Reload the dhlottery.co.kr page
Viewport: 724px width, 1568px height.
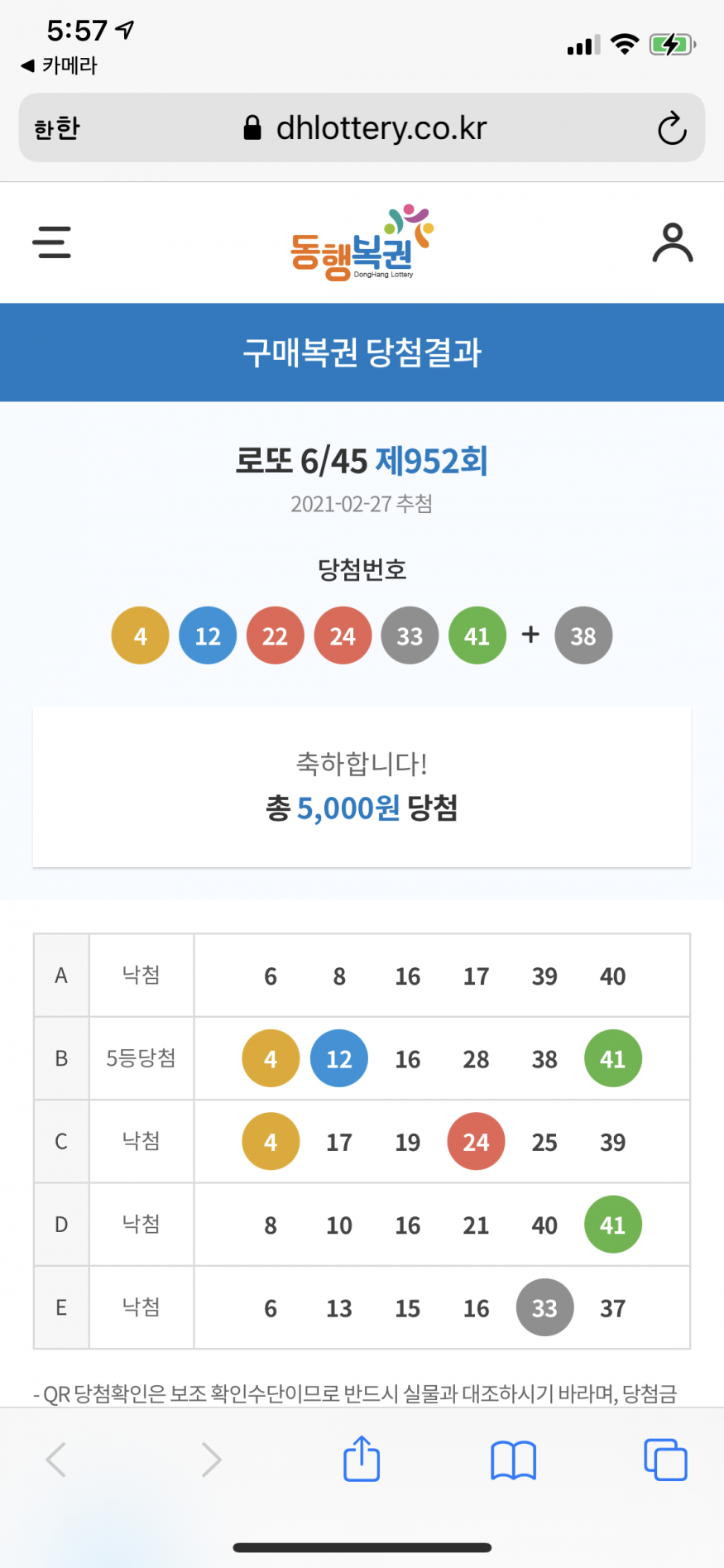(x=671, y=128)
